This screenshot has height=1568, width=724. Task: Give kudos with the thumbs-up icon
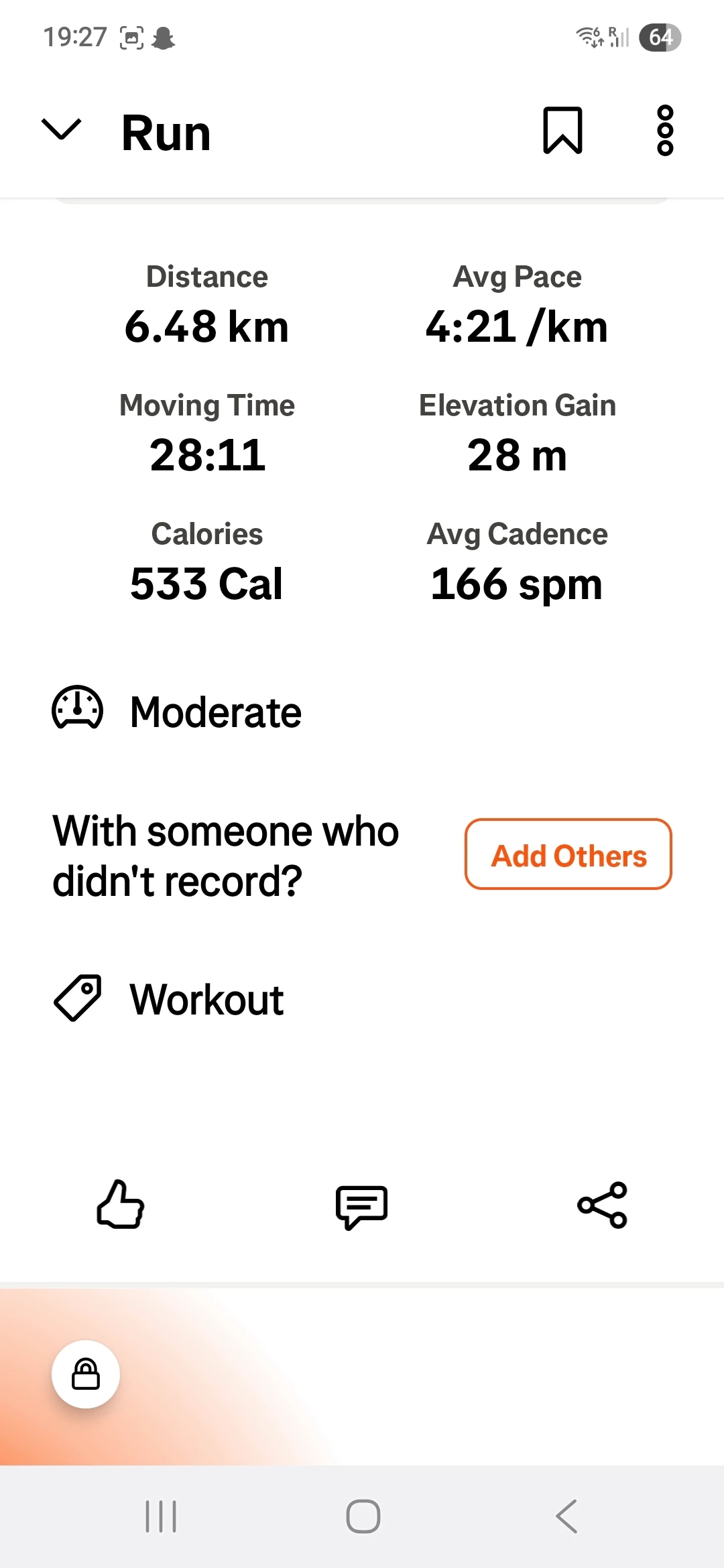121,1204
